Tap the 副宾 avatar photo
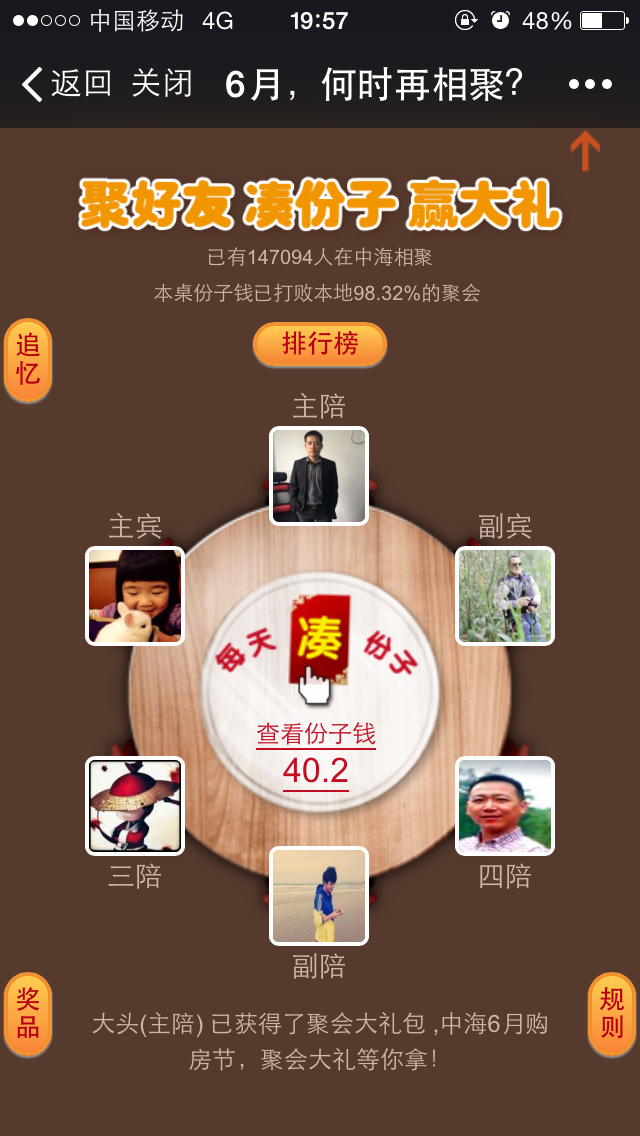Viewport: 640px width, 1136px height. 504,596
